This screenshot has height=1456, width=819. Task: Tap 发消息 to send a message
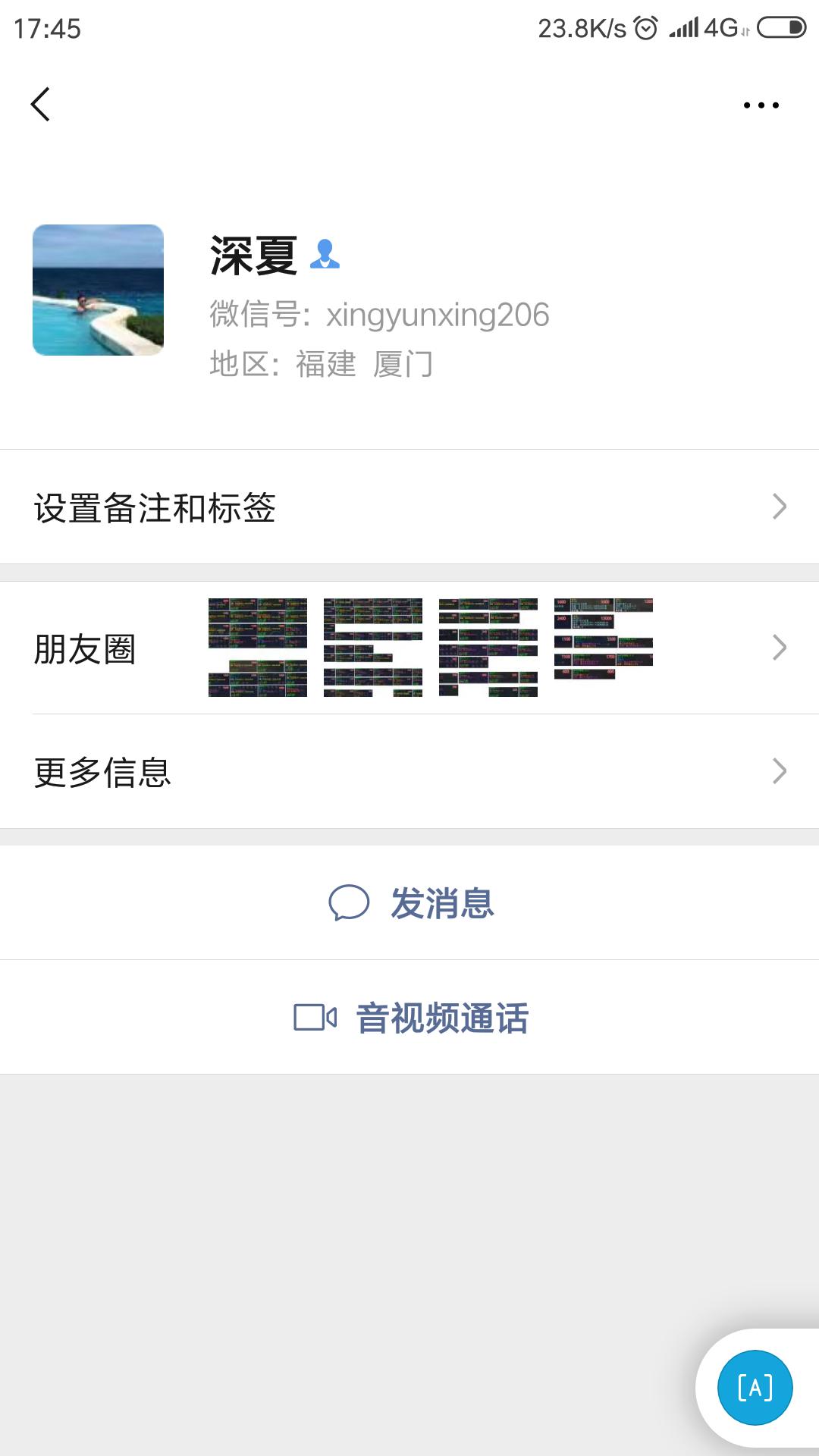[409, 902]
